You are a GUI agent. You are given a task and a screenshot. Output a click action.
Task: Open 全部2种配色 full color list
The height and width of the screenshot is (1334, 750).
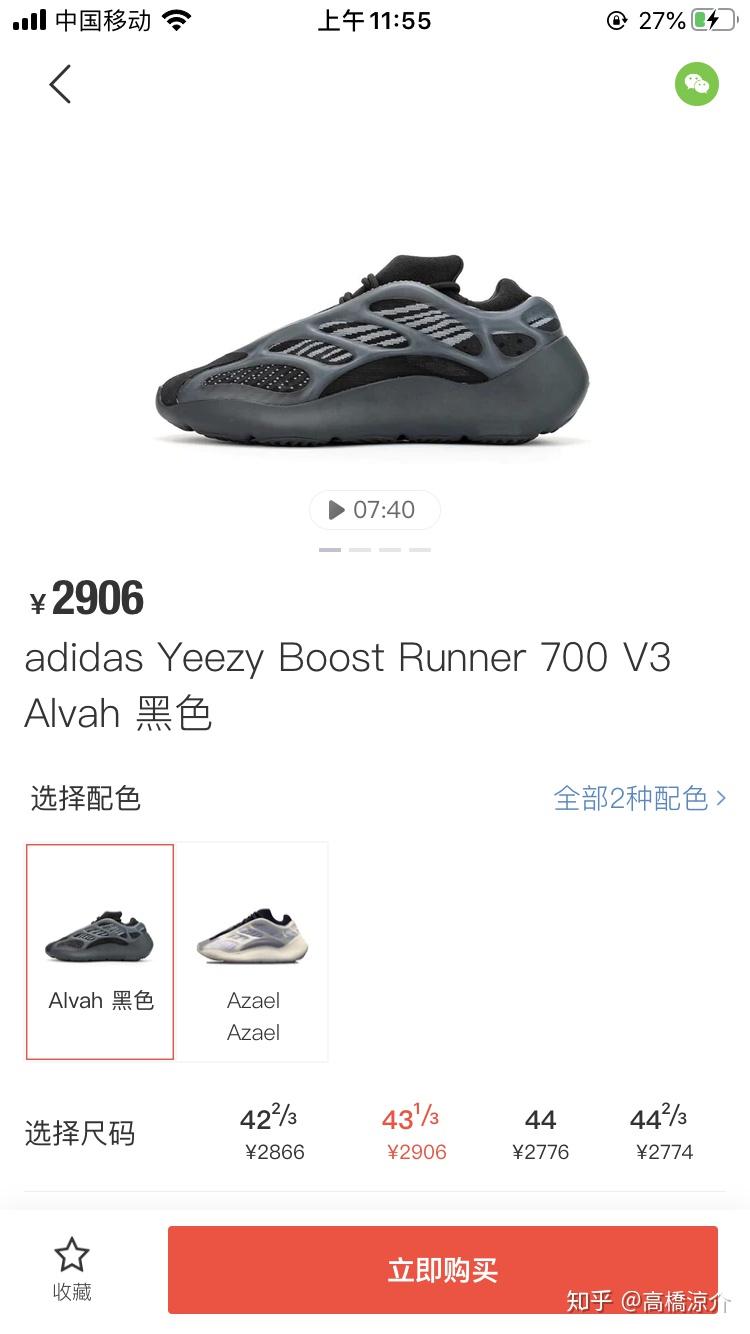point(630,800)
